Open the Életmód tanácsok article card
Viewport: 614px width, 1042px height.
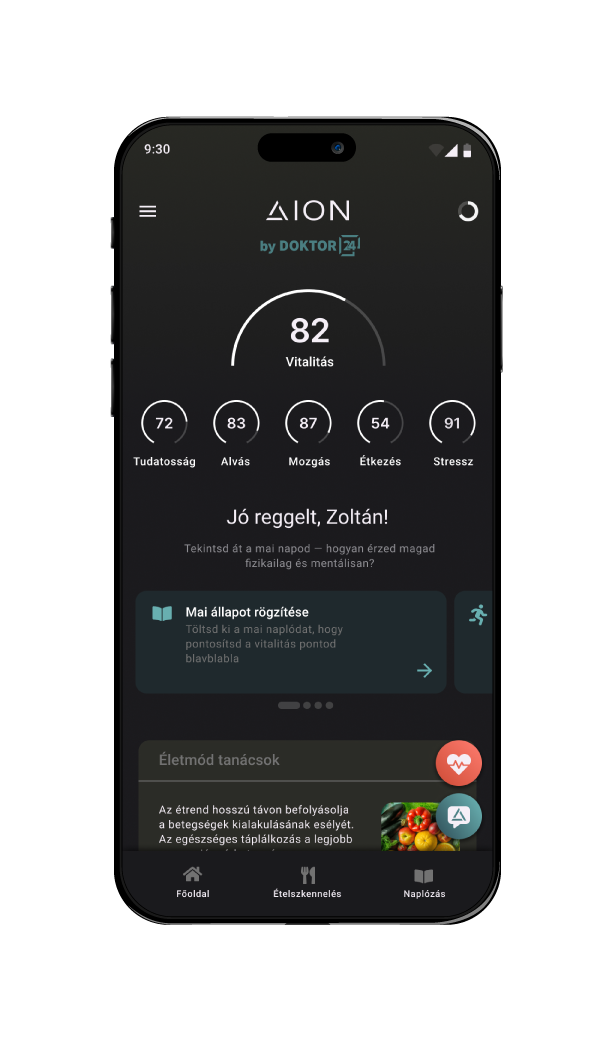tap(270, 810)
